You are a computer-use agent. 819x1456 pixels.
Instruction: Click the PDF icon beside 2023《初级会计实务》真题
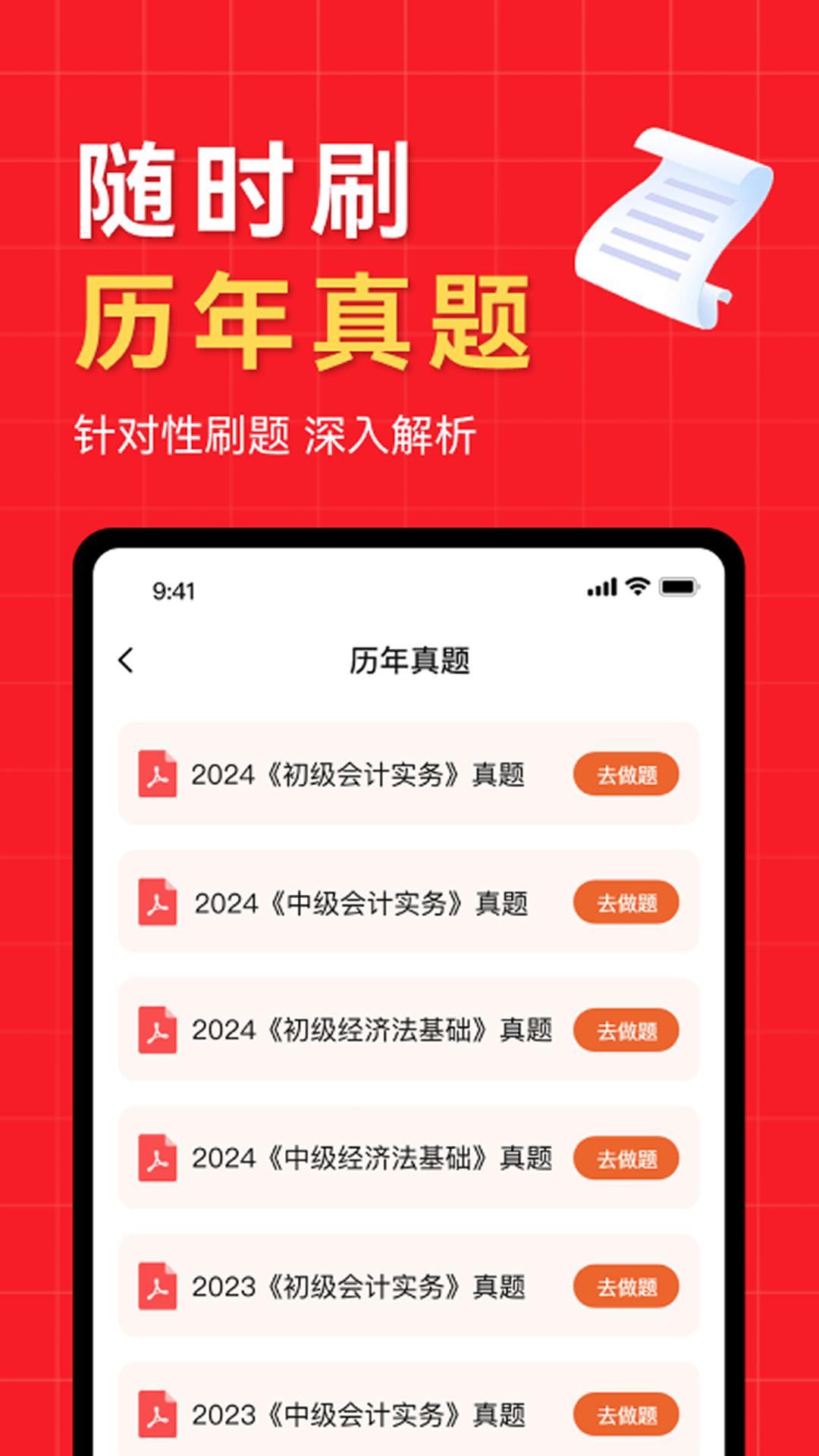point(158,1285)
